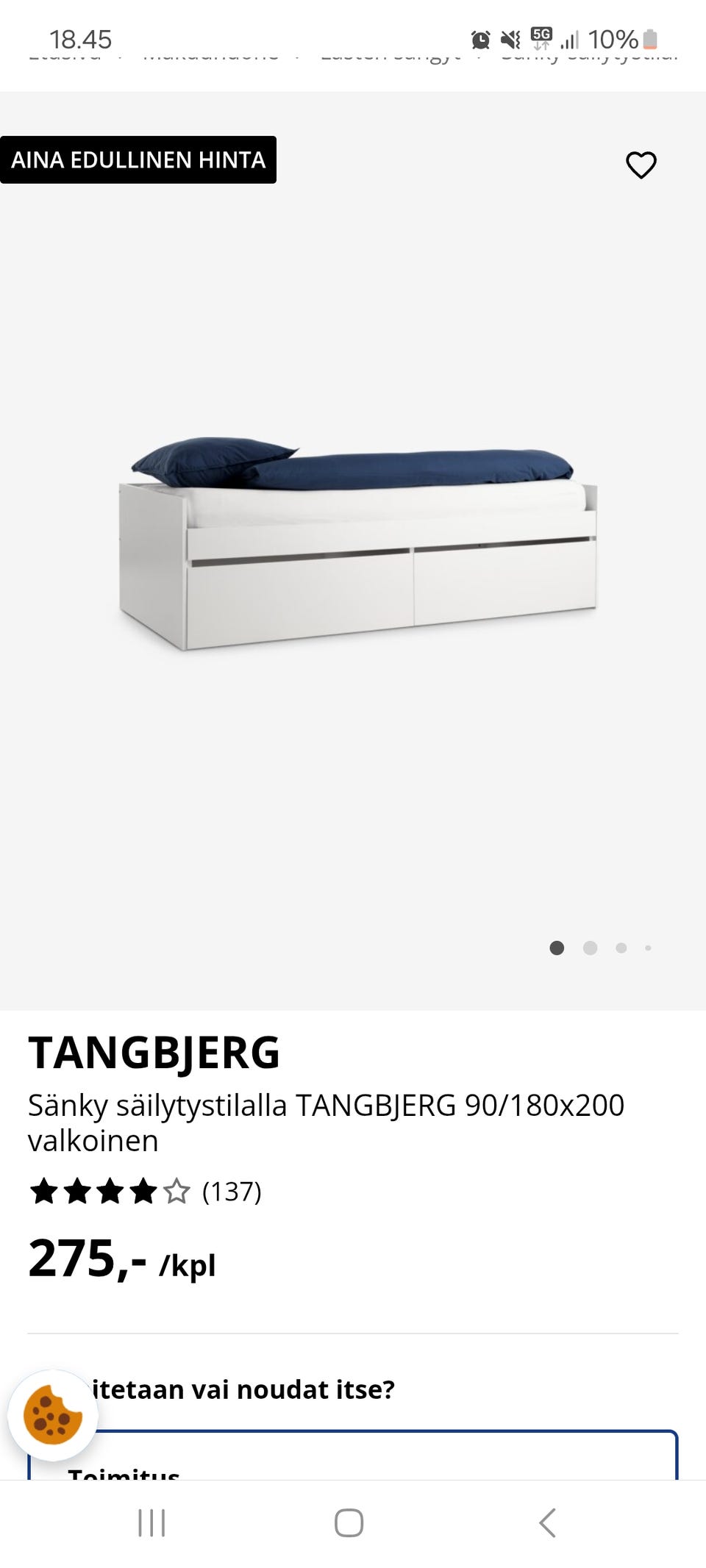Open cookie settings button
Screen dimensions: 706x1568
tap(52, 1415)
